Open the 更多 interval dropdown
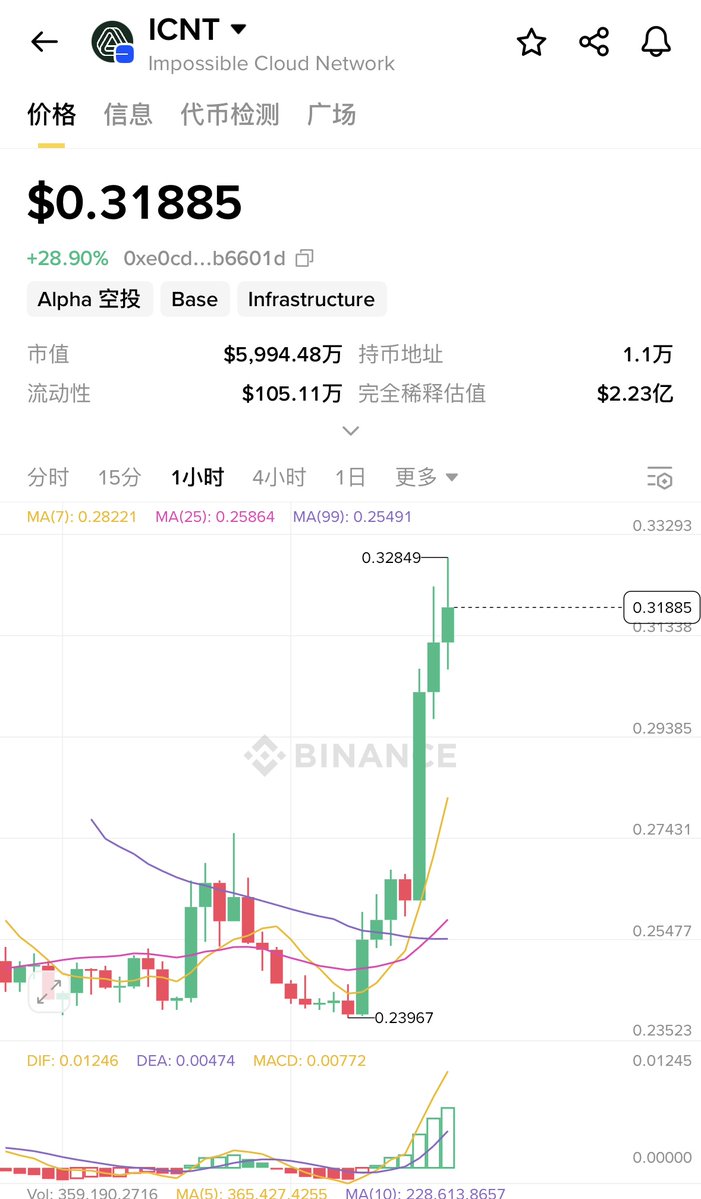 (x=426, y=477)
